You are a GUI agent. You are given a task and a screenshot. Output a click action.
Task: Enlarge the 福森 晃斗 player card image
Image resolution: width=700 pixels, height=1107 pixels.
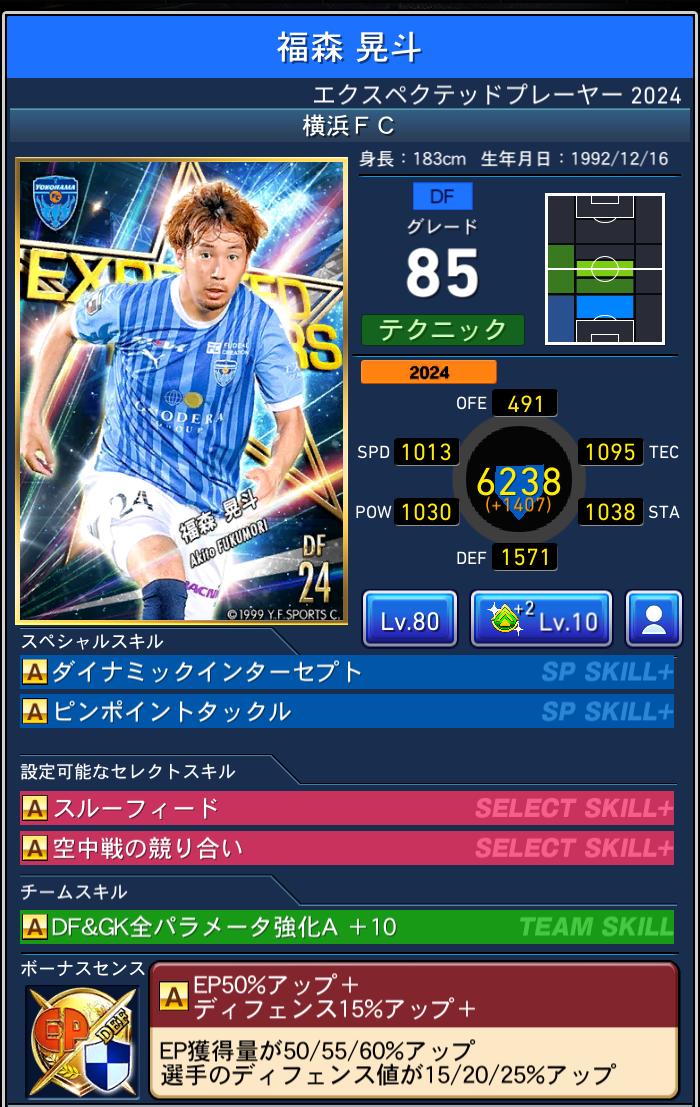click(181, 391)
